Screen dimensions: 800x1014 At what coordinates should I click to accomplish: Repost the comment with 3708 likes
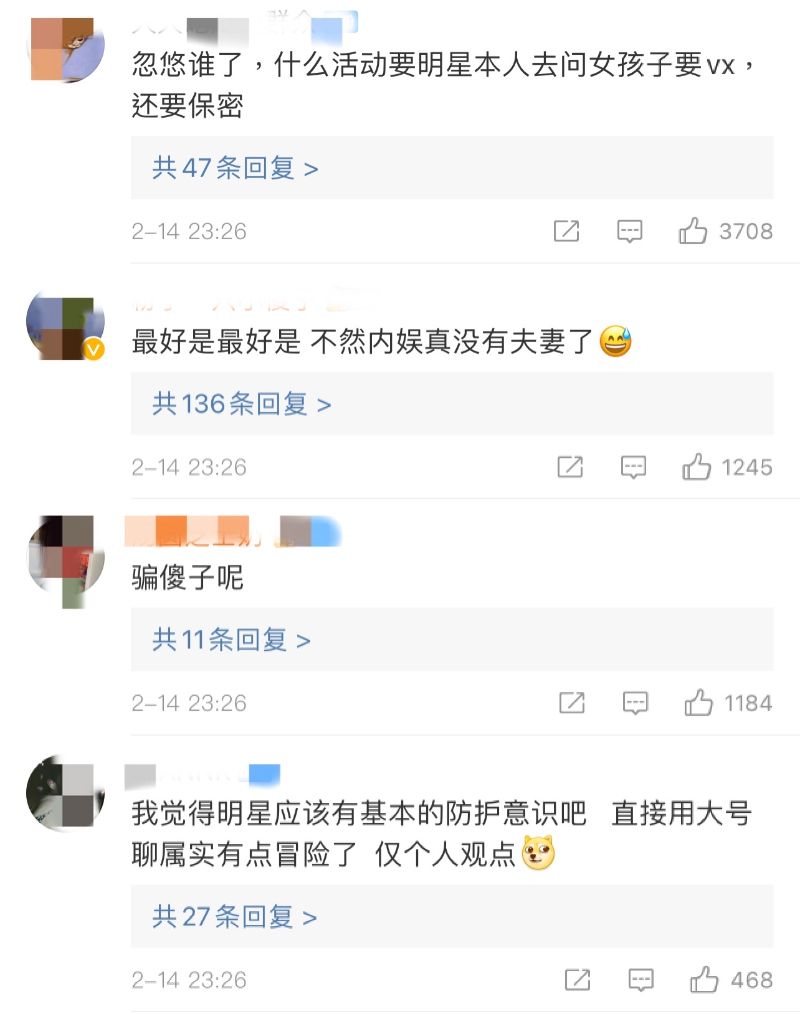566,232
